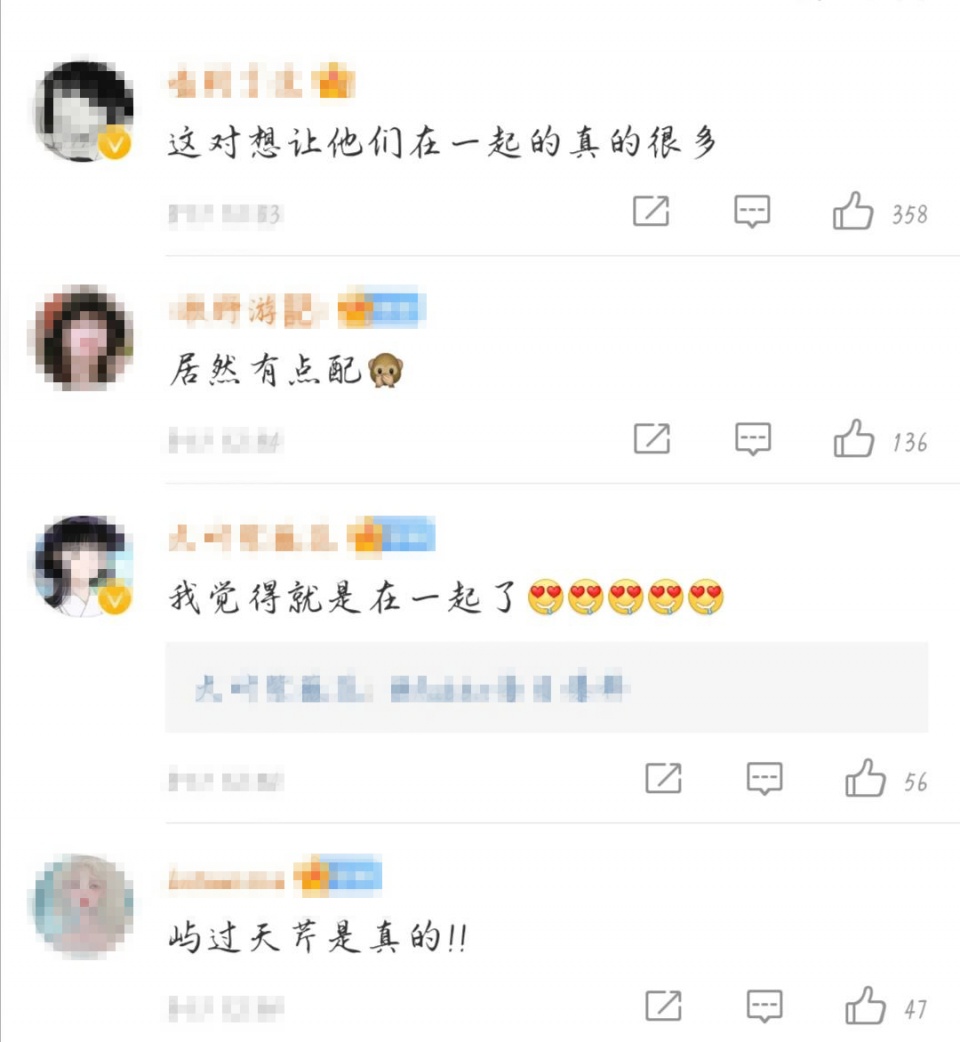The width and height of the screenshot is (960, 1042).
Task: View avatar of '屿过天芹是真的!!' commenter
Action: [84, 904]
